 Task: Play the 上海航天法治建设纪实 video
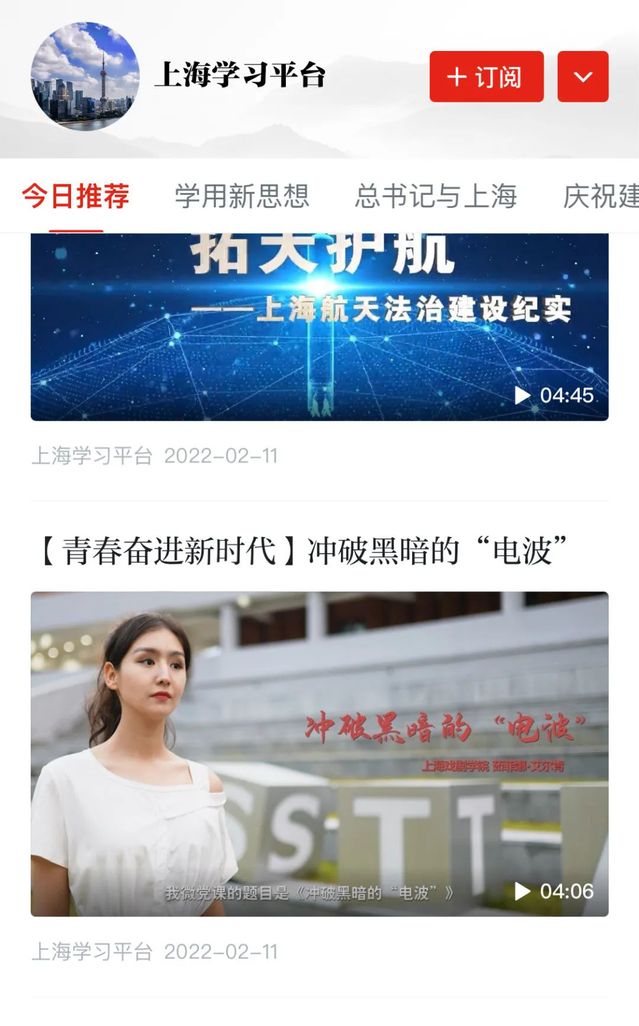click(x=319, y=326)
